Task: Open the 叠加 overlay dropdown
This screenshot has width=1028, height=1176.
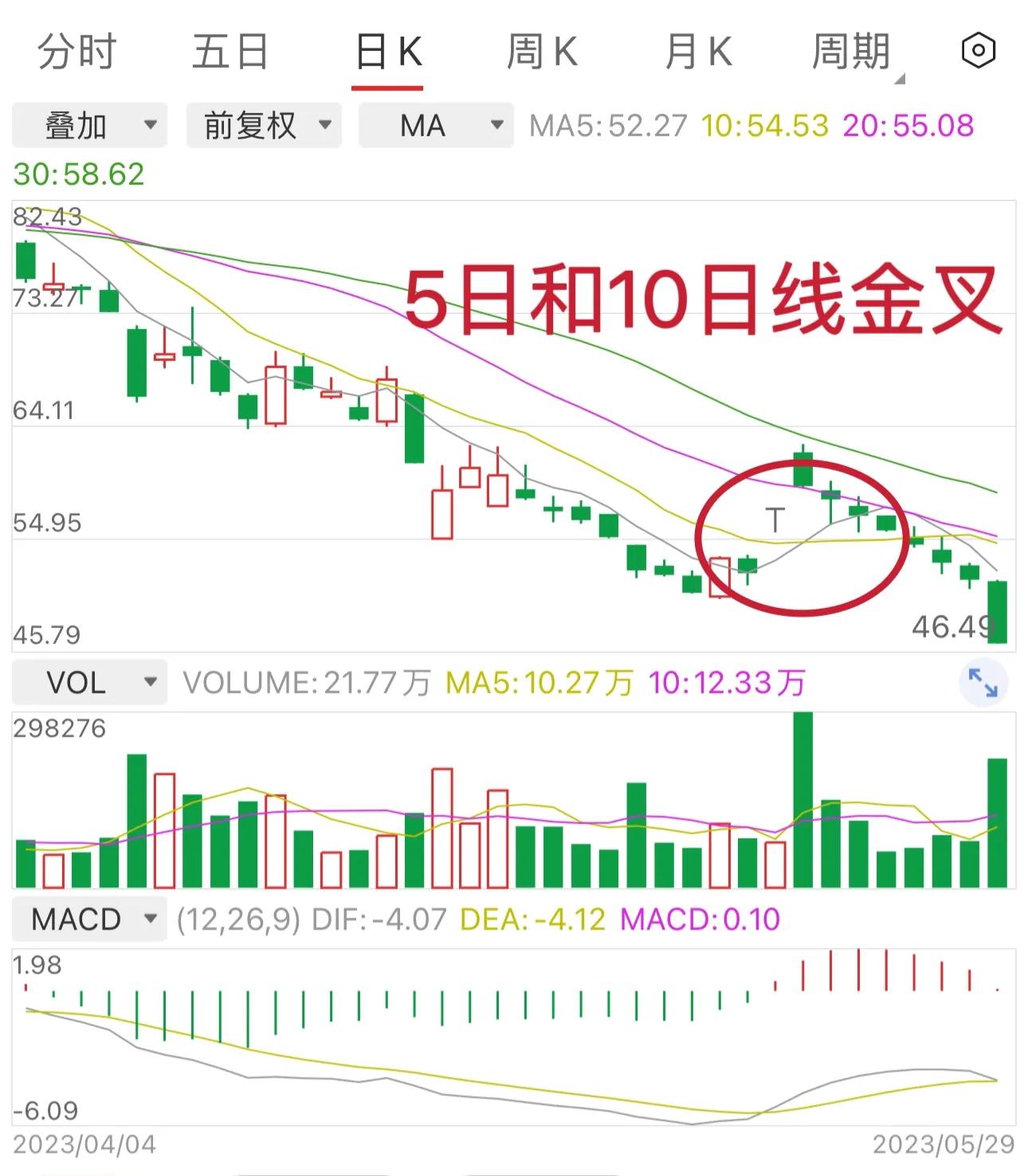Action: click(89, 124)
